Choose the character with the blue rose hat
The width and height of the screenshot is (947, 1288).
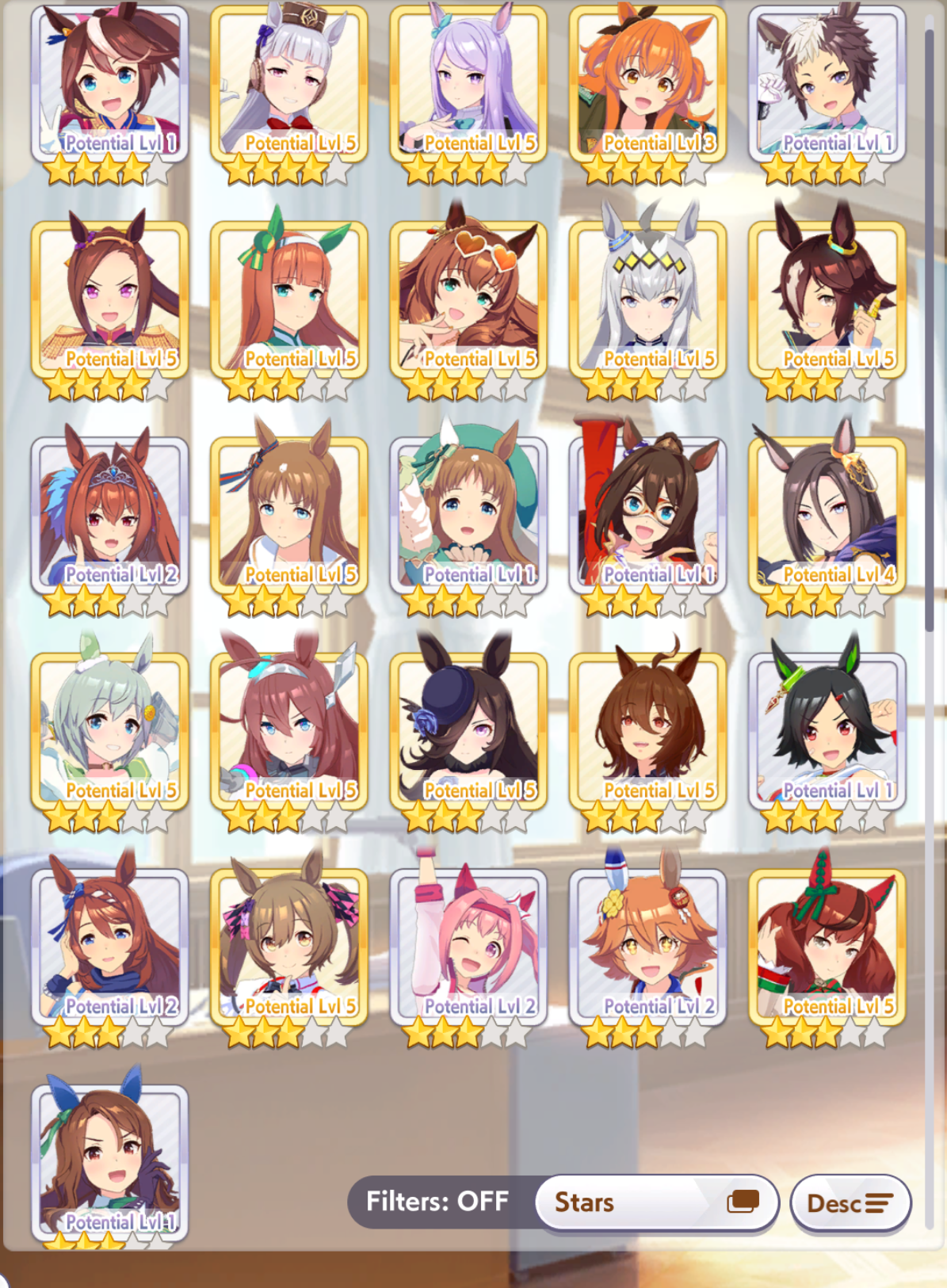point(468,733)
